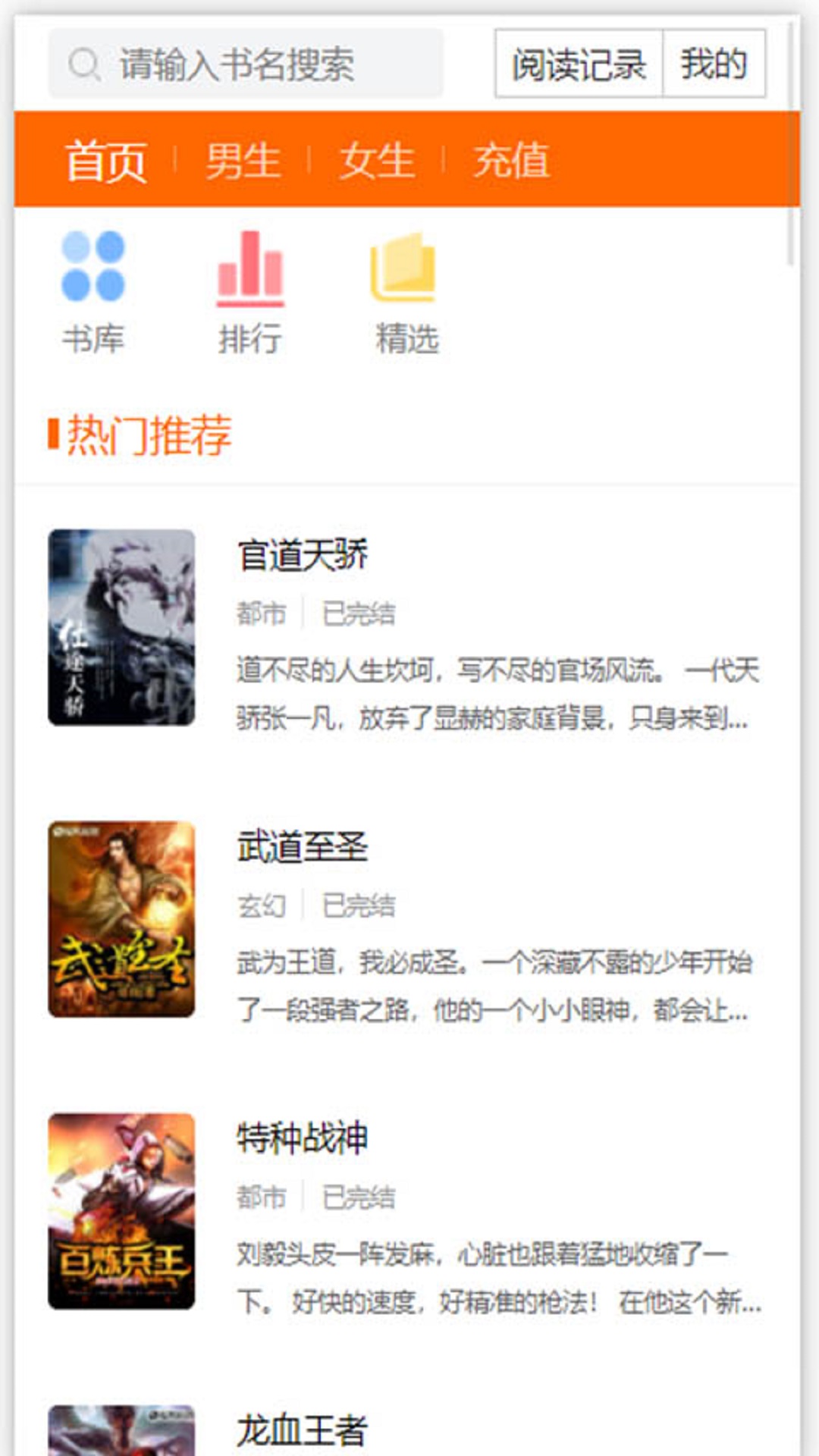819x1456 pixels.
Task: Open the novel 特种战神
Action: 303,1138
